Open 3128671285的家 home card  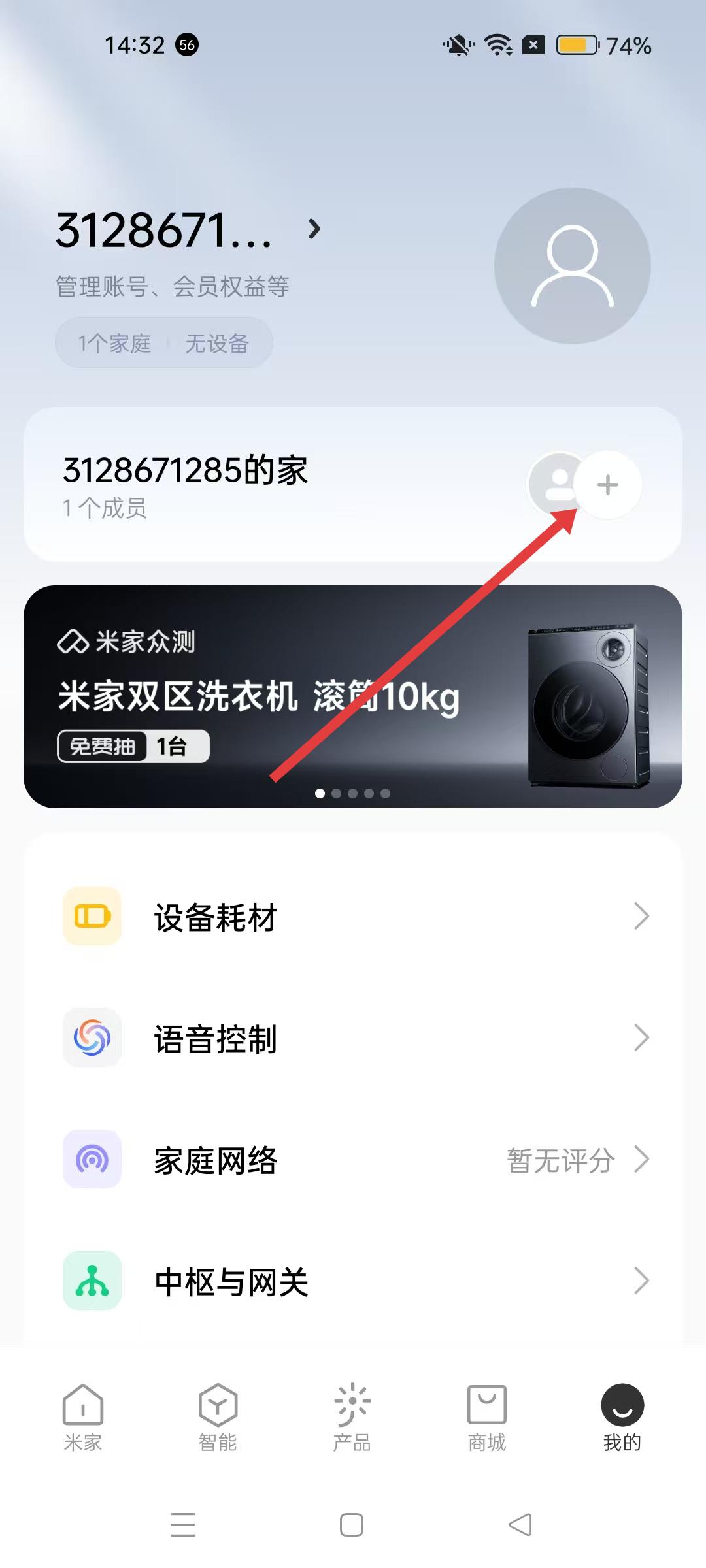[261, 485]
